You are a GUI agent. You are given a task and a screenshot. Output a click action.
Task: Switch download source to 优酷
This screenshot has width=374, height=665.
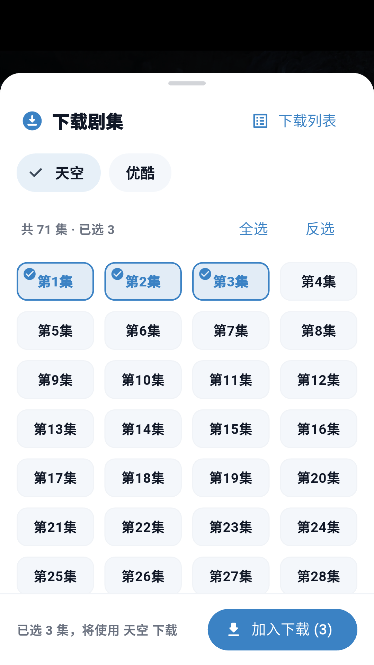[140, 173]
